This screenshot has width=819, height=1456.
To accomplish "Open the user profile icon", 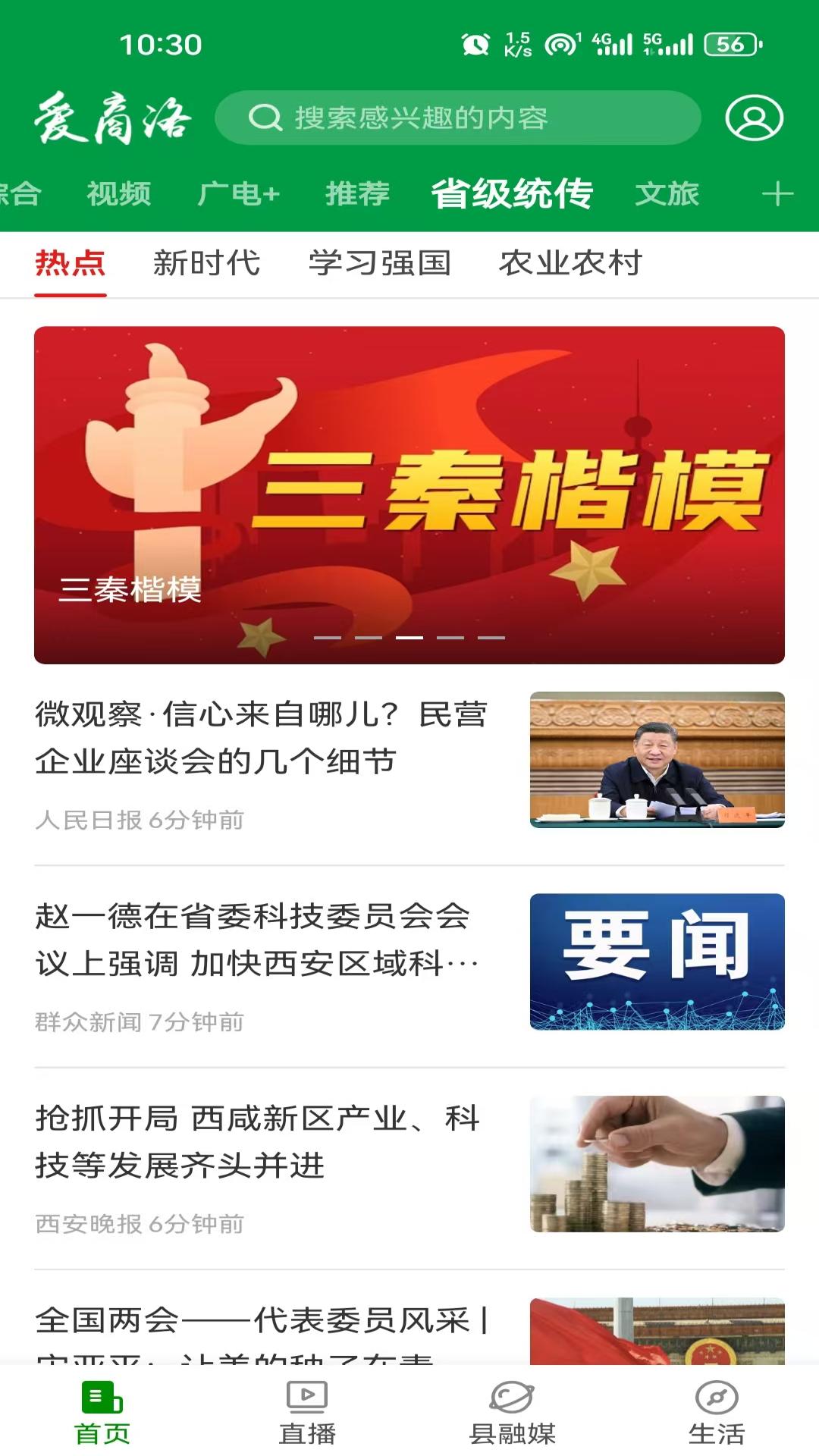I will (751, 118).
